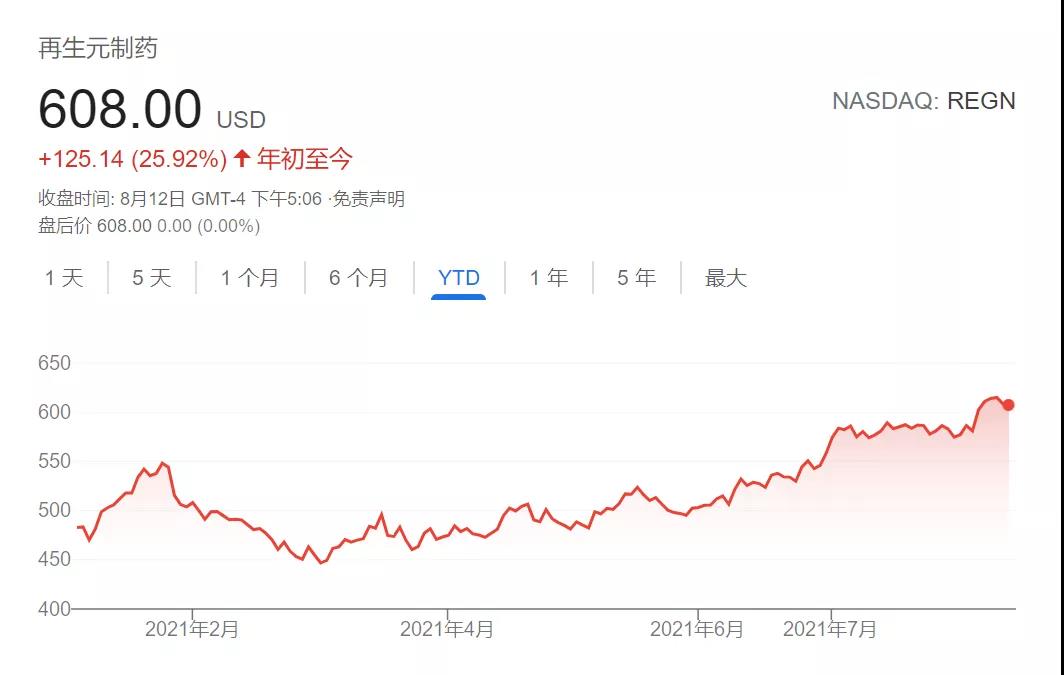Show the 1 年 chart
This screenshot has height=675, width=1064.
[548, 277]
